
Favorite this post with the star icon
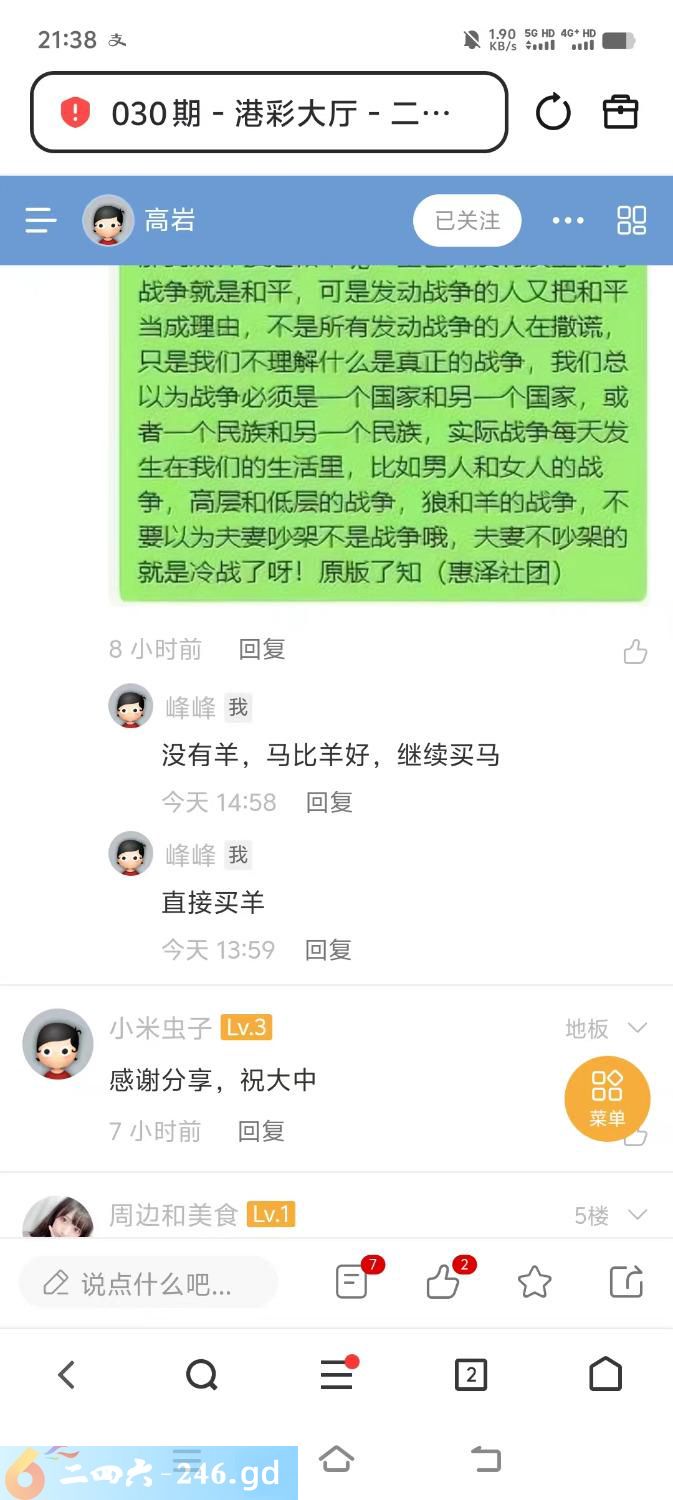pyautogui.click(x=534, y=1281)
